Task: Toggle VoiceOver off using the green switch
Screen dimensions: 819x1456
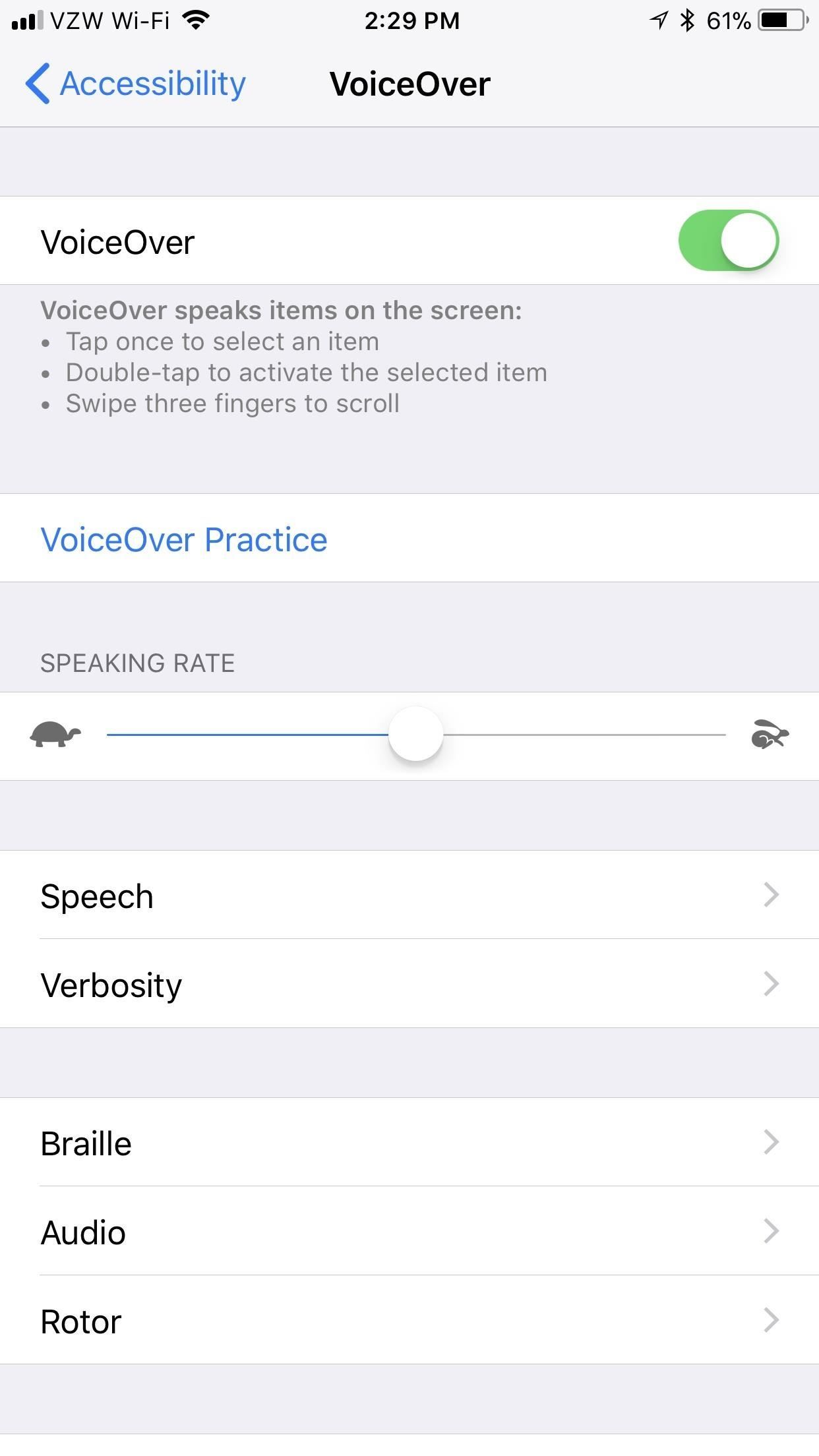Action: (x=729, y=241)
